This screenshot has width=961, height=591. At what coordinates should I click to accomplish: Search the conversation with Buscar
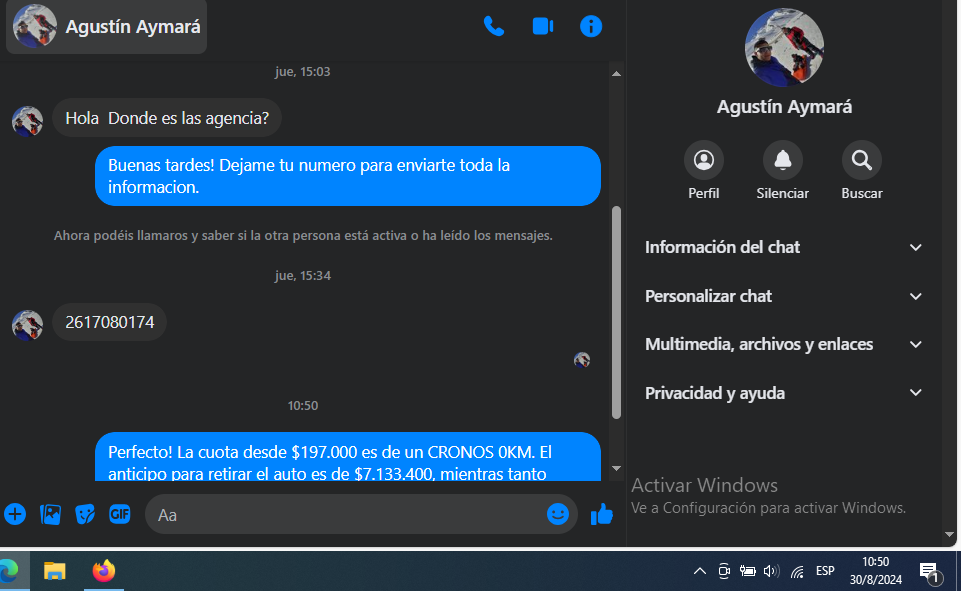[861, 160]
